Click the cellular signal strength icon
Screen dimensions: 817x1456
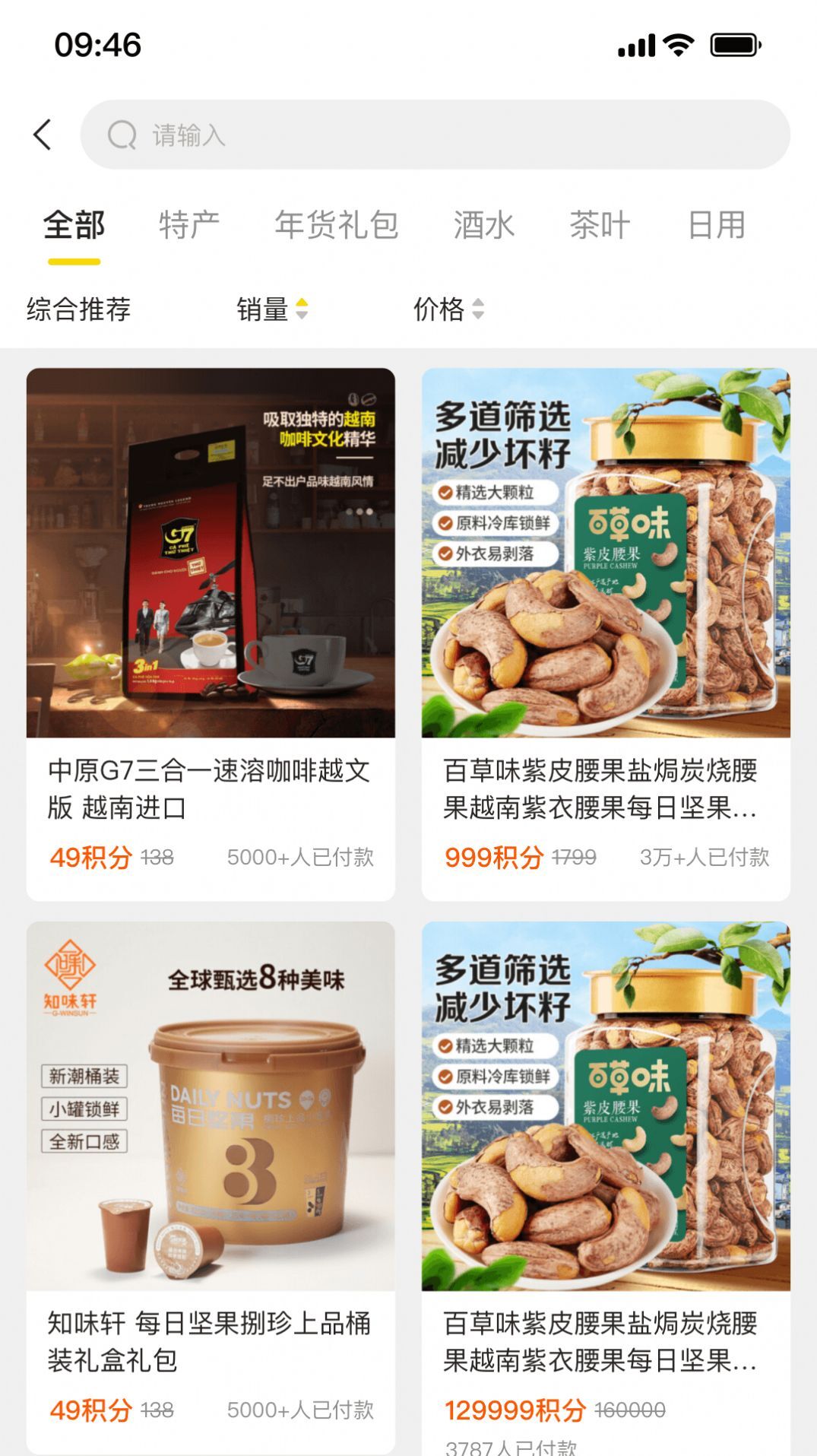coord(635,46)
